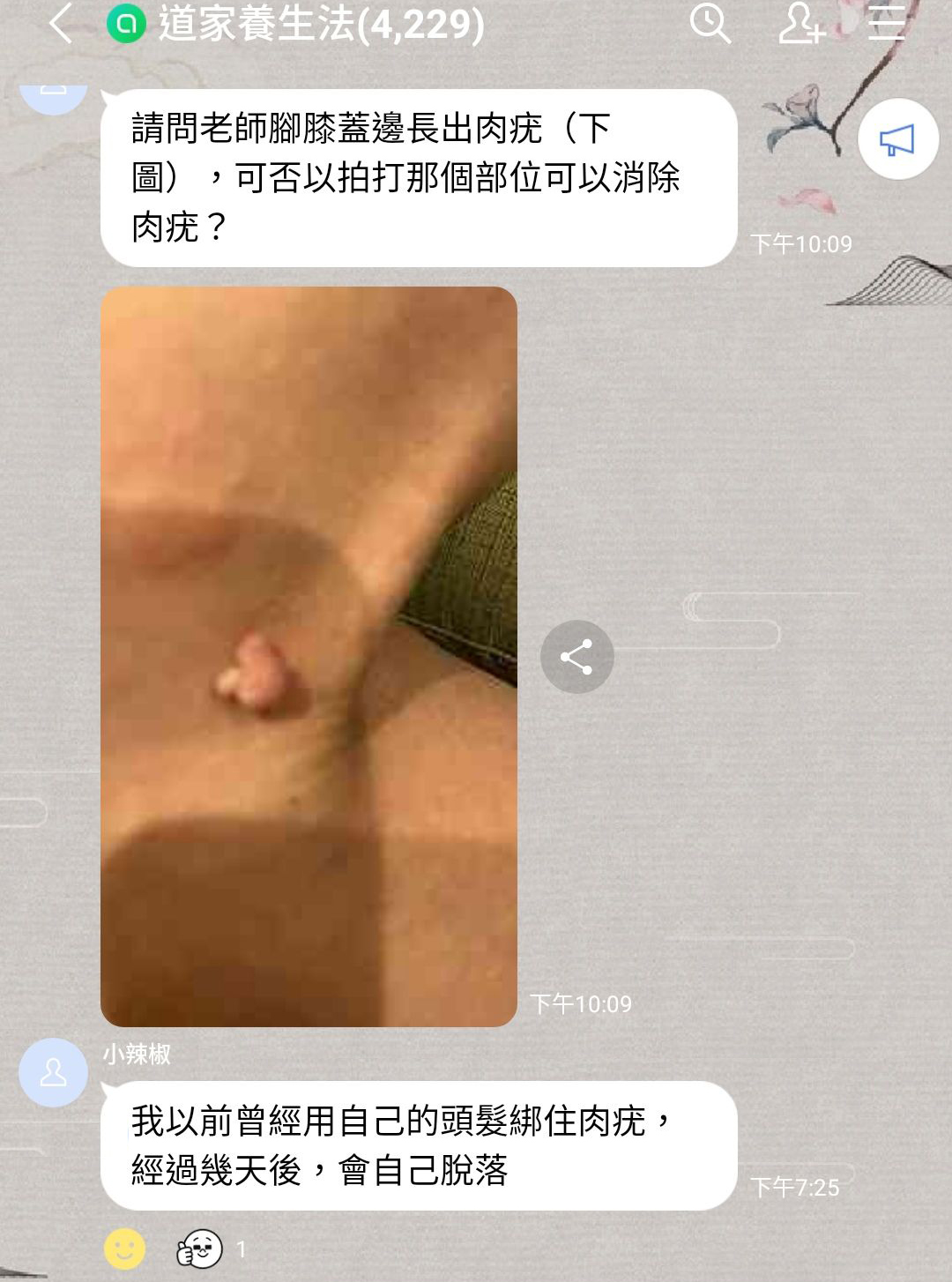The height and width of the screenshot is (1282, 952).
Task: Share the photo with the share icon
Action: [576, 657]
